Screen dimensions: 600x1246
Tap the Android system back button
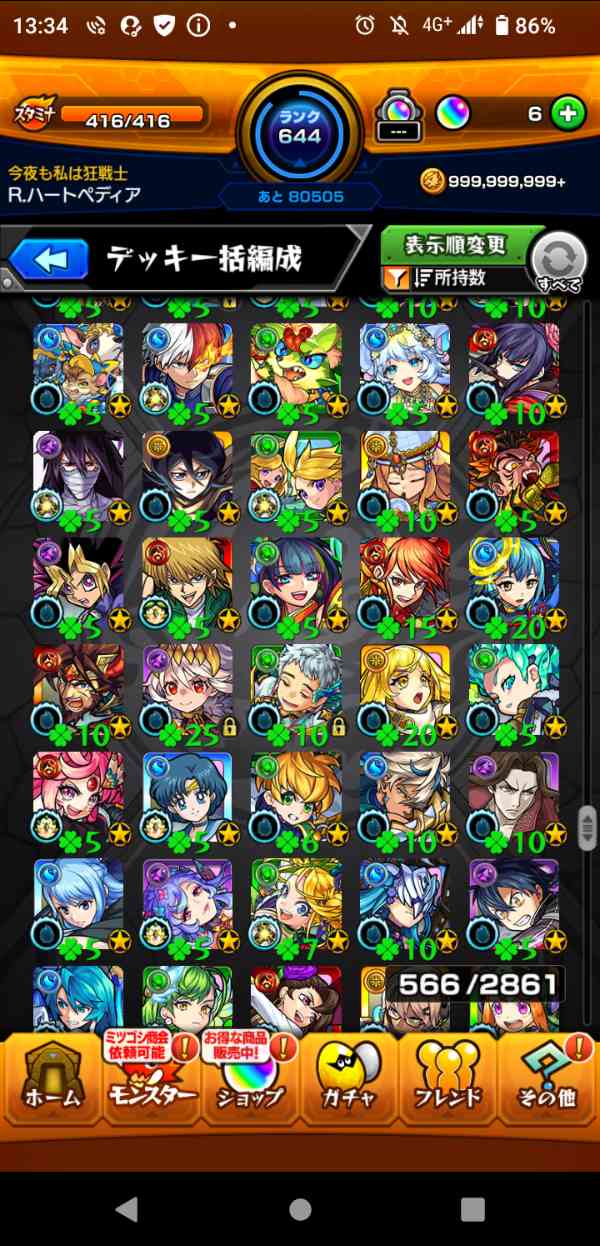[127, 1209]
